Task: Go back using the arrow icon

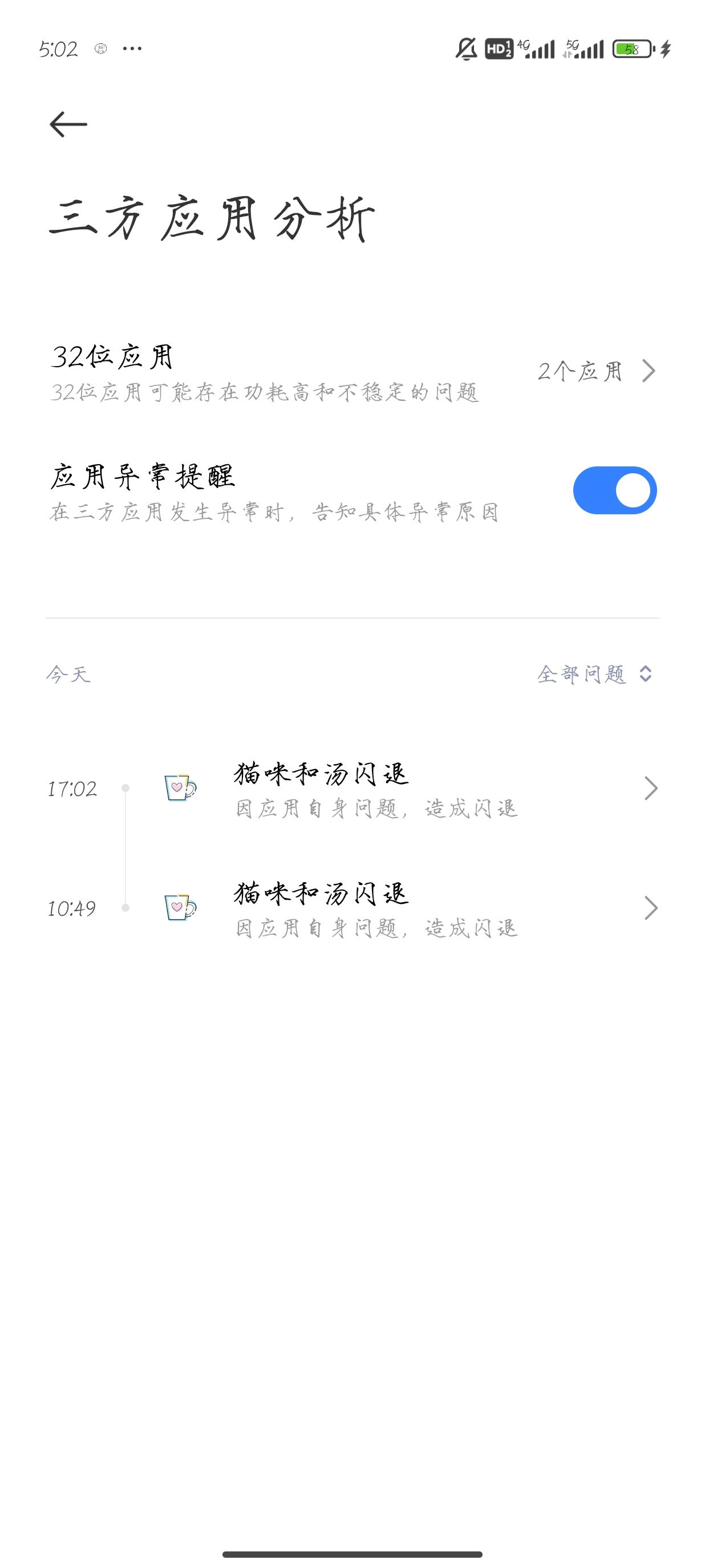Action: [68, 124]
